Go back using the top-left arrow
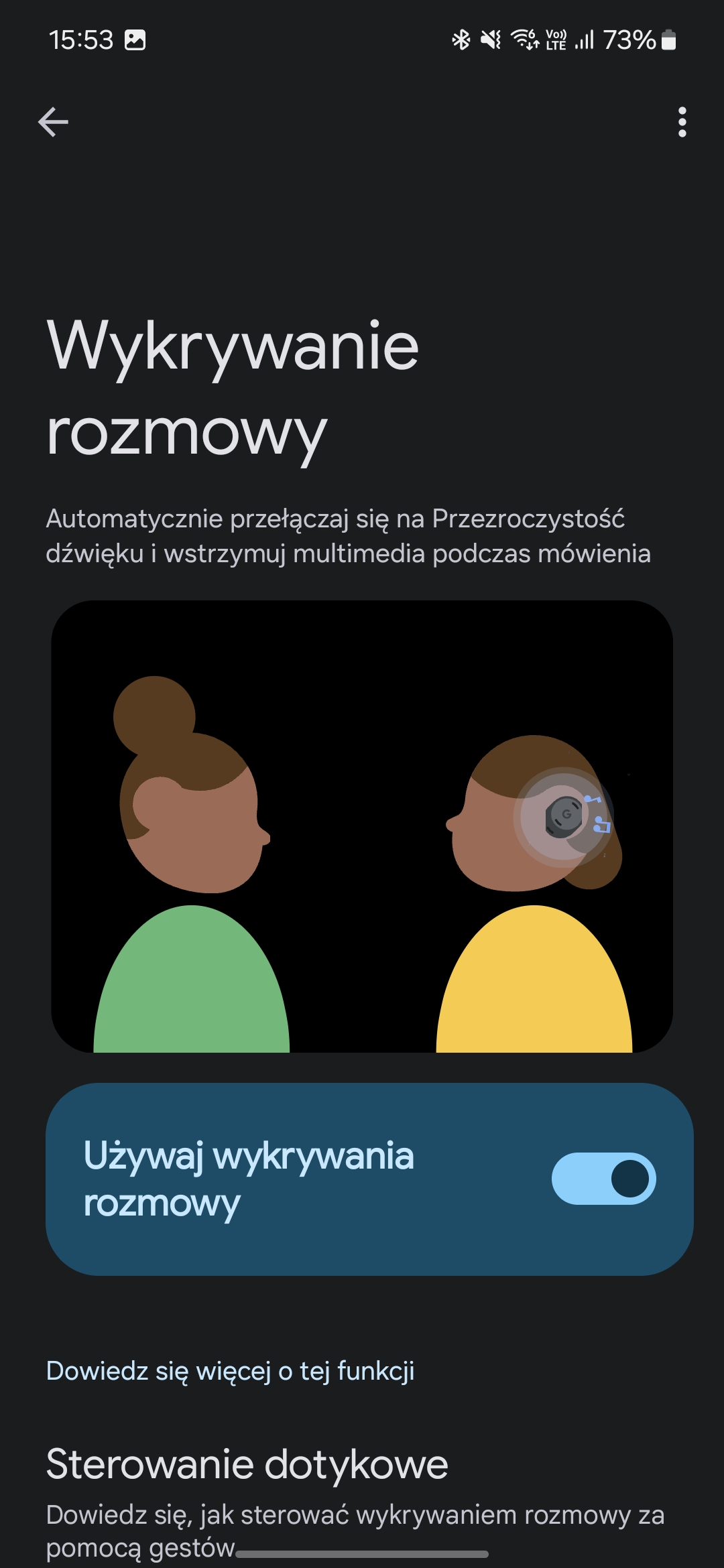The width and height of the screenshot is (724, 1568). 54,122
